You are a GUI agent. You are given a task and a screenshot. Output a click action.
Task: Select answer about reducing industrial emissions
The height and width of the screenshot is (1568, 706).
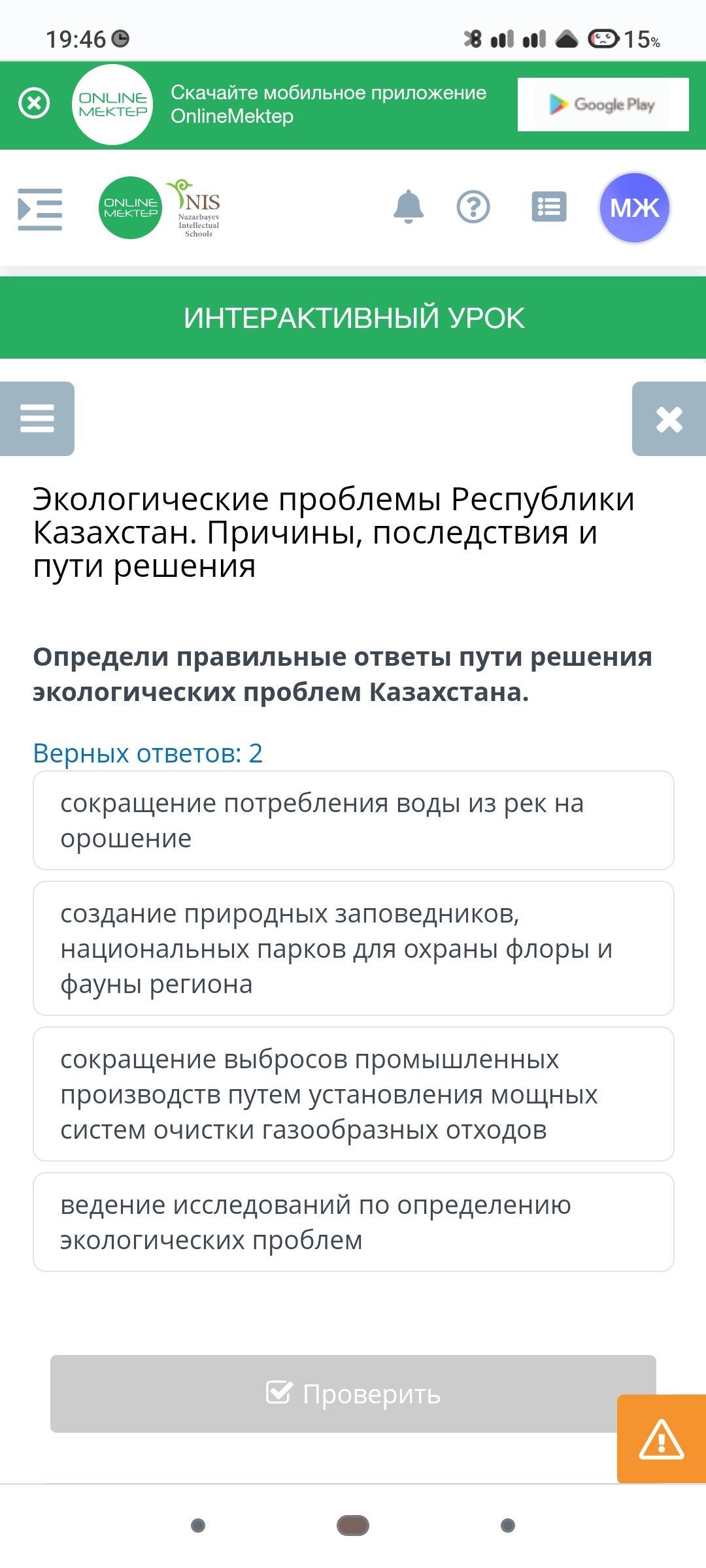pyautogui.click(x=354, y=1094)
